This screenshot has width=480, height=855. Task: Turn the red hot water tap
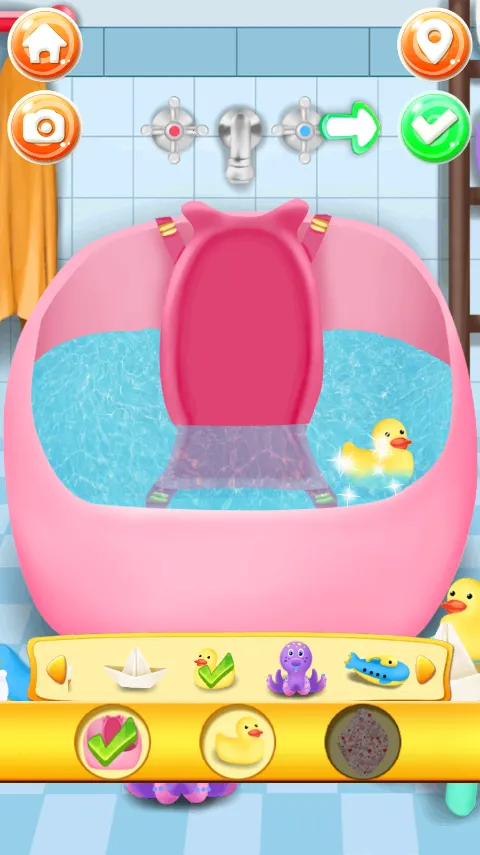point(175,130)
